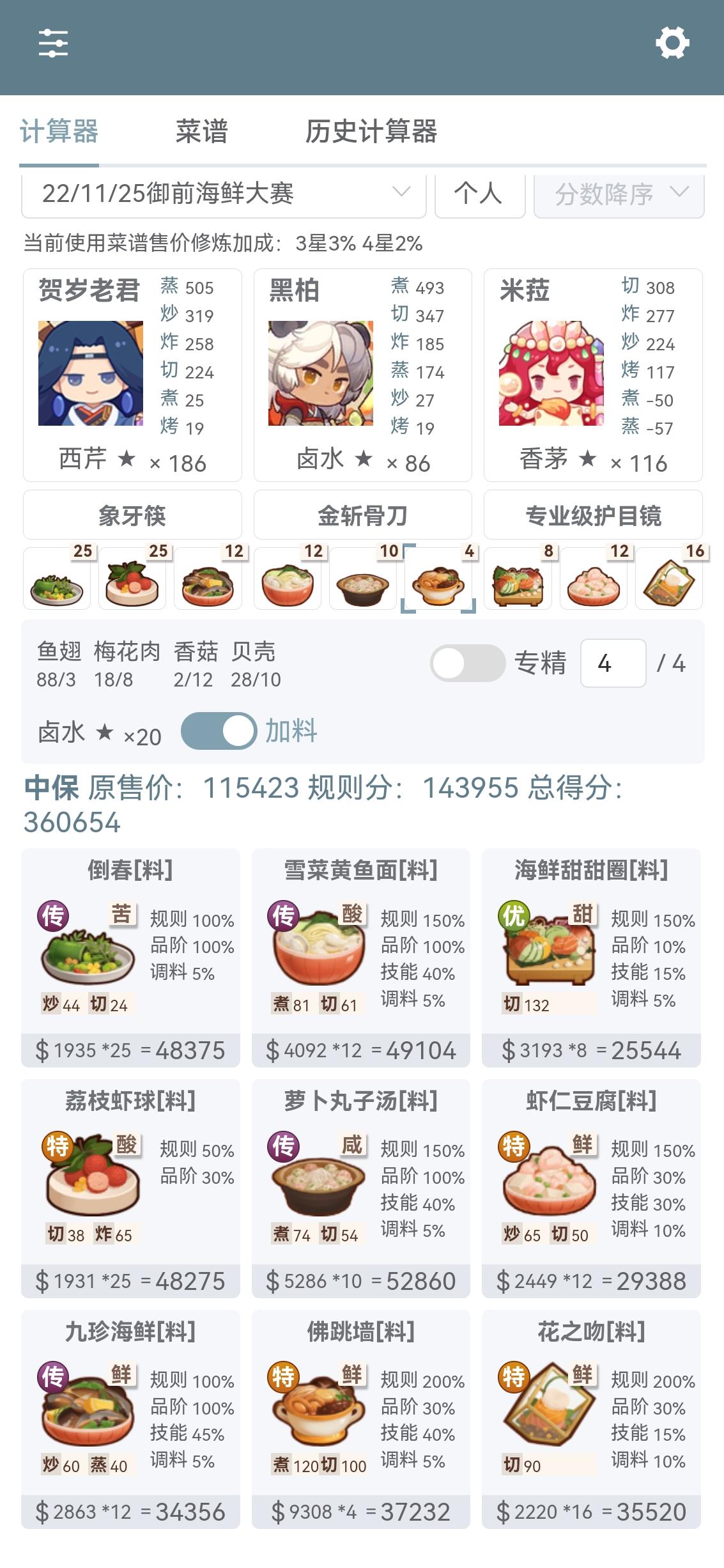Open the 佛跳墙[料] recipe card
The height and width of the screenshot is (1568, 724).
click(361, 1418)
